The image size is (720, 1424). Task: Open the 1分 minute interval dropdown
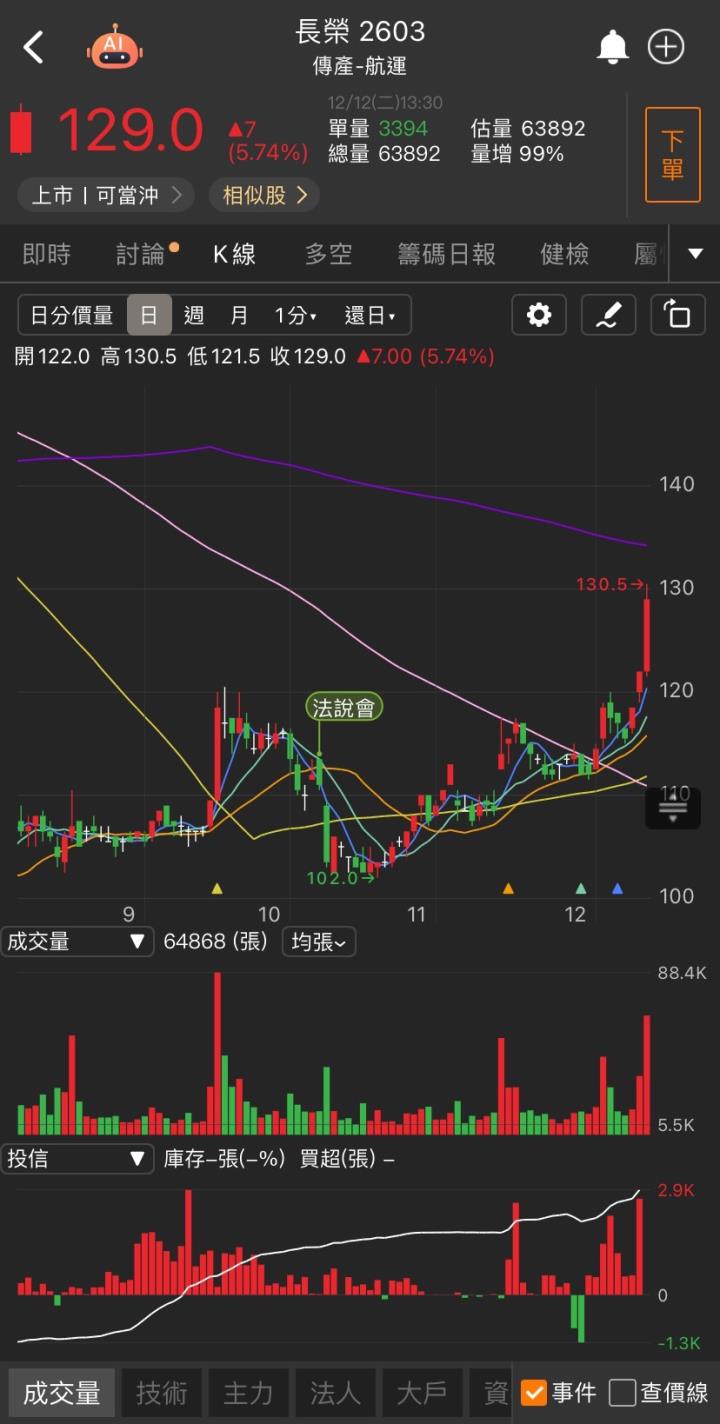(x=295, y=316)
